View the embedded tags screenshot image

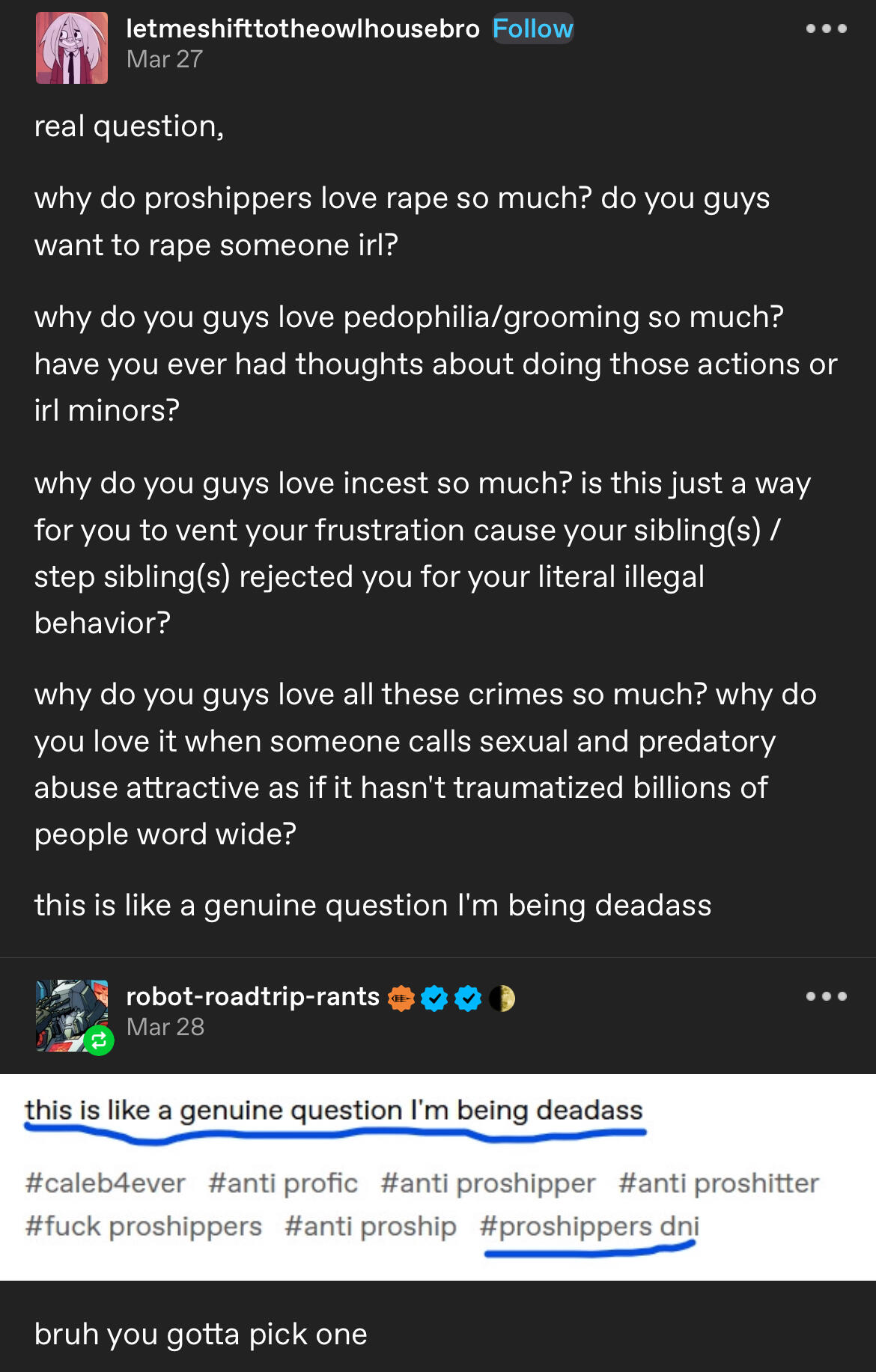[x=438, y=1177]
